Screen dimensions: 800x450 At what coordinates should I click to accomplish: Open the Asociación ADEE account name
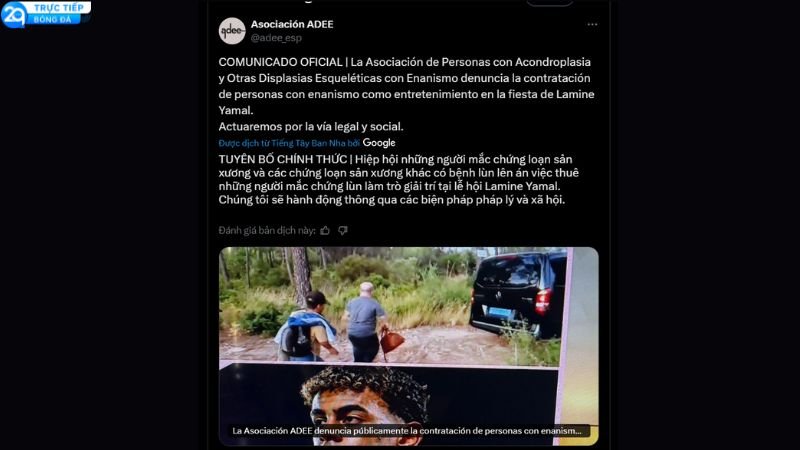[x=292, y=24]
